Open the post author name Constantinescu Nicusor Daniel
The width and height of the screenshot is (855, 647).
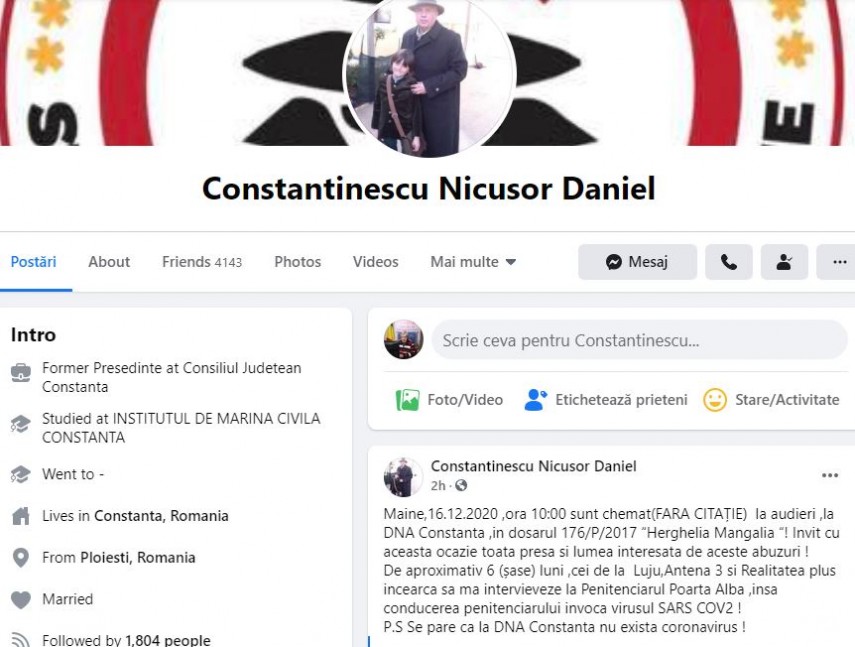pyautogui.click(x=533, y=467)
